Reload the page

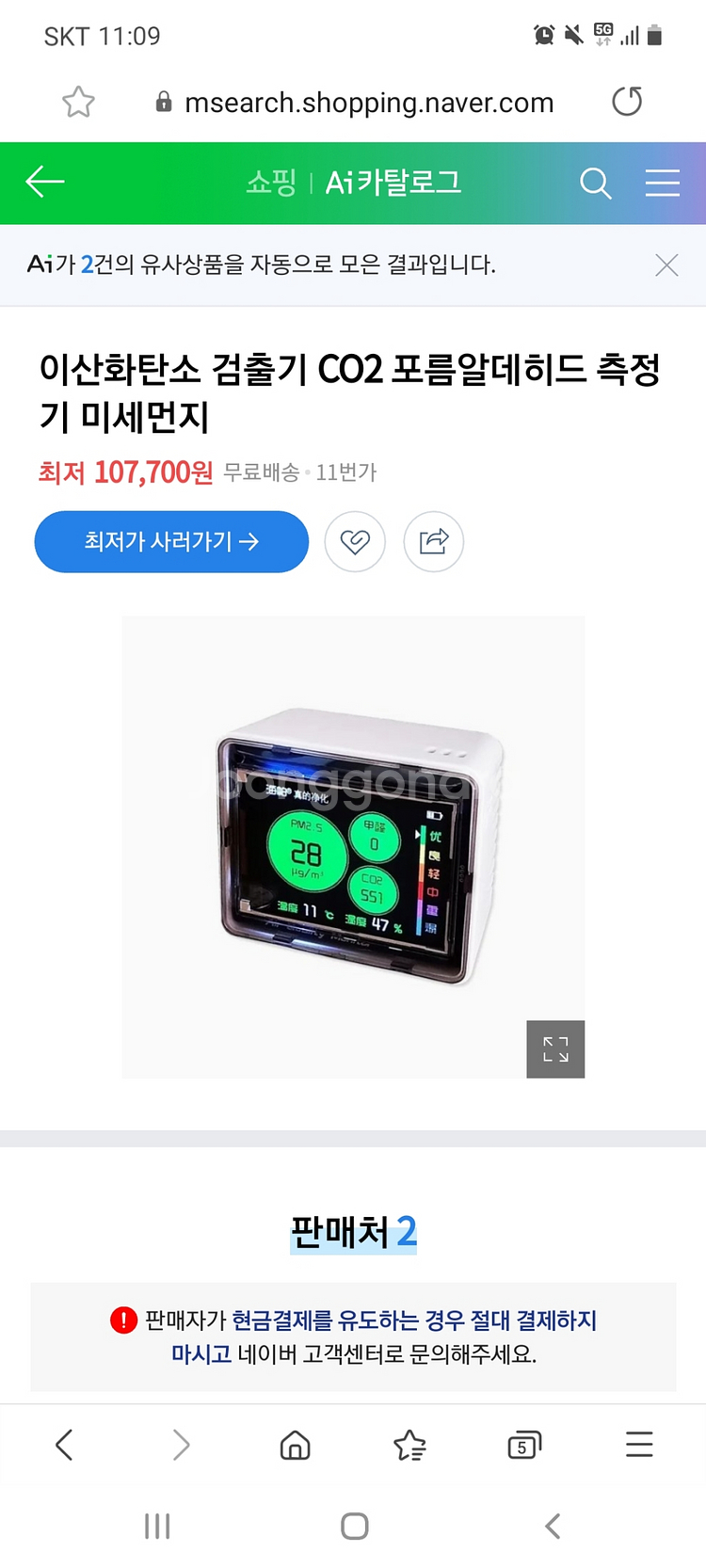pyautogui.click(x=627, y=101)
